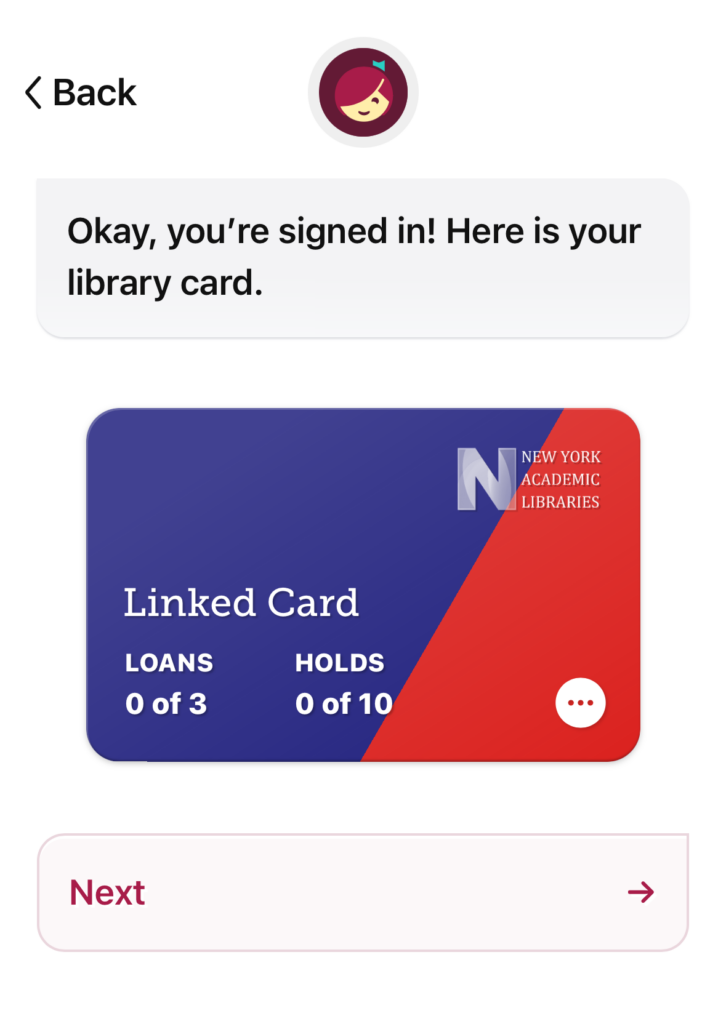726x1024 pixels.
Task: Continue with the Next button
Action: tap(362, 892)
